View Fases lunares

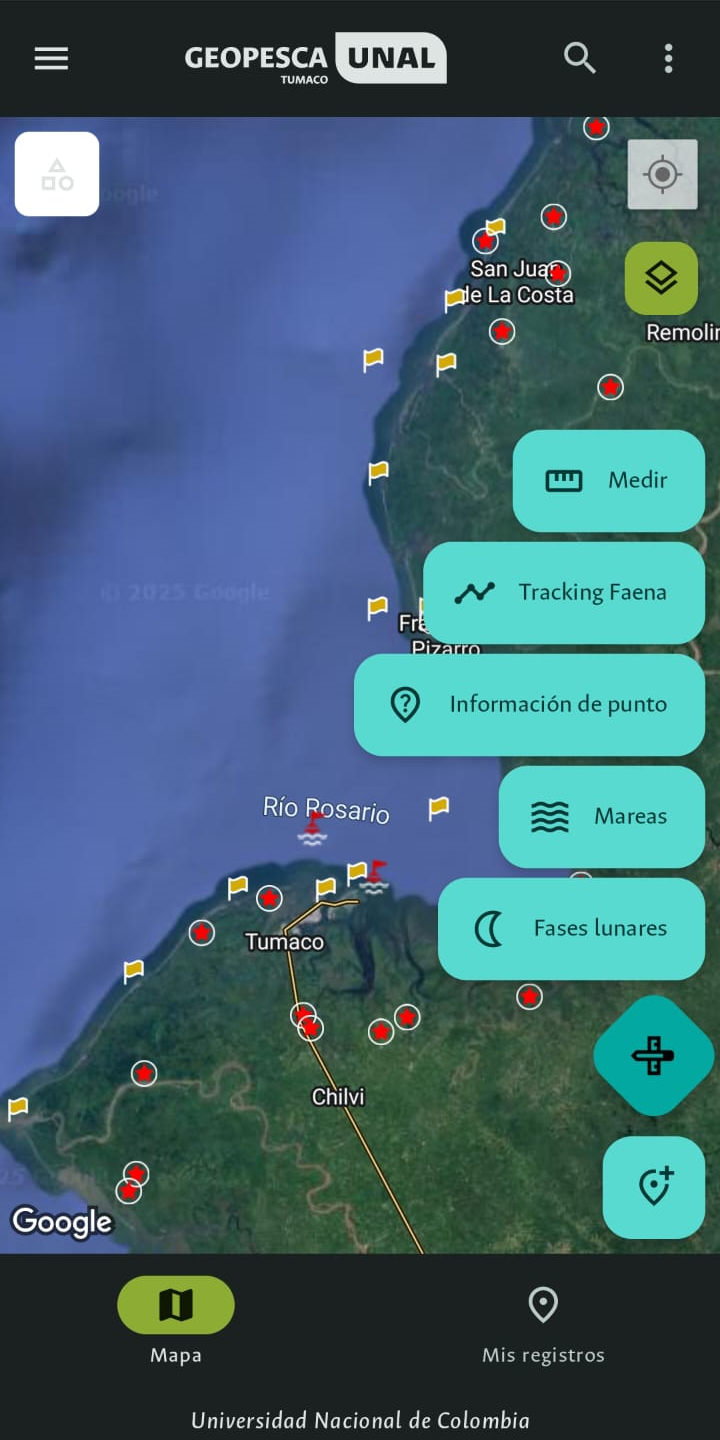click(x=571, y=929)
